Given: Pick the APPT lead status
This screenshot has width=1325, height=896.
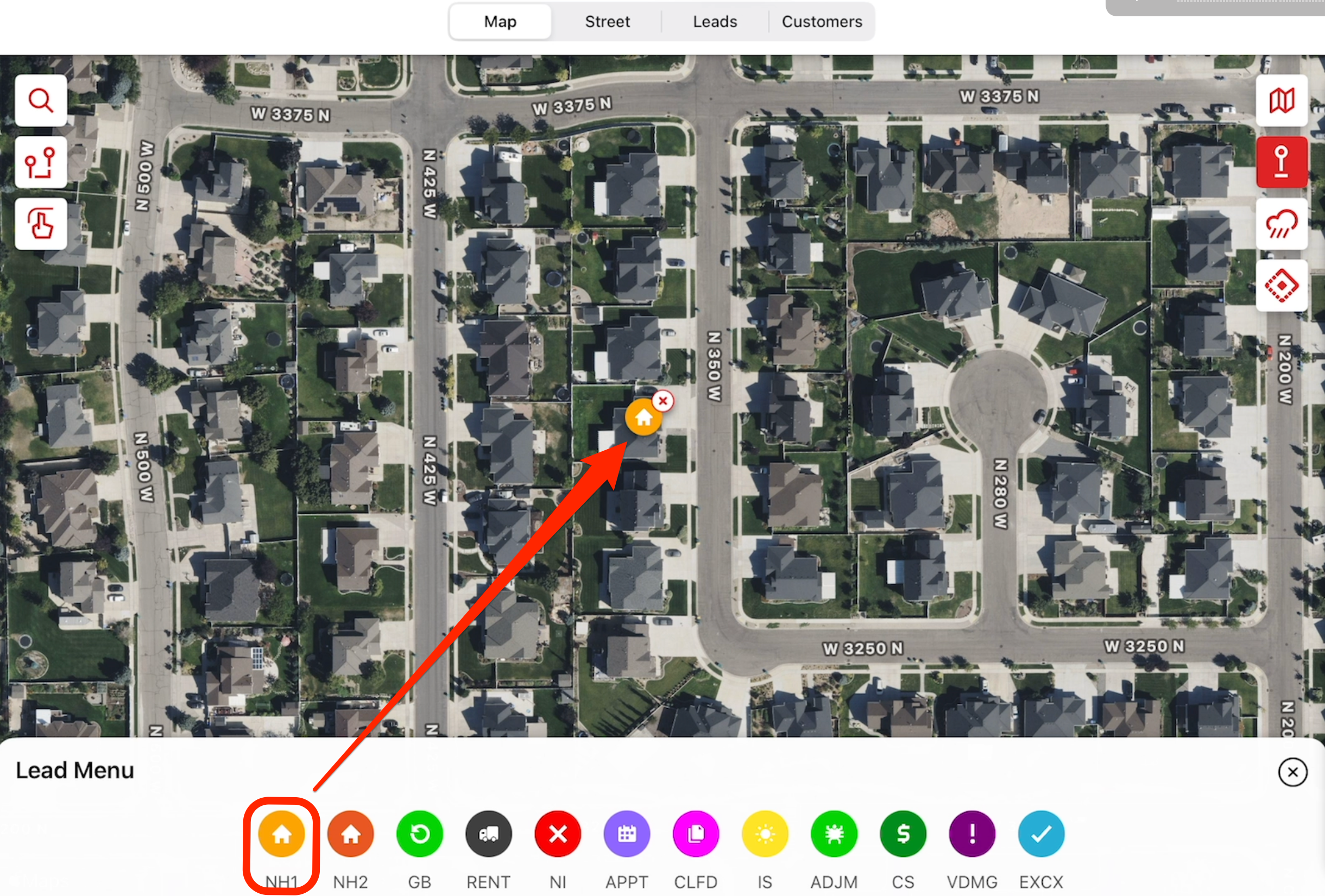Looking at the screenshot, I should click(x=627, y=834).
